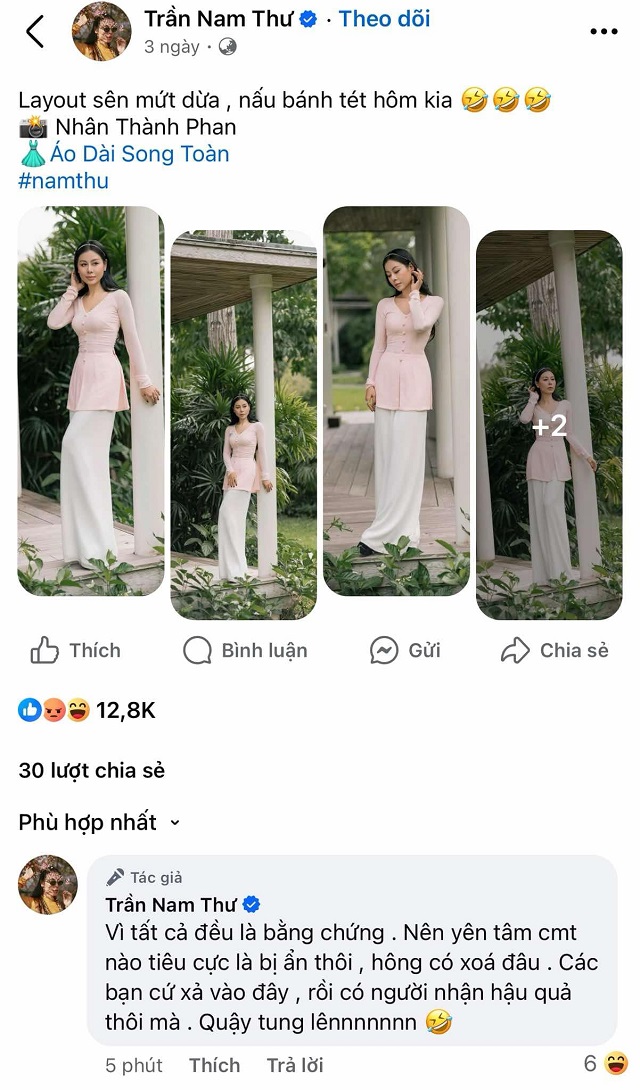This screenshot has width=640, height=1090.
Task: Open Trần Nam Thư's profile picture in header
Action: point(101,32)
